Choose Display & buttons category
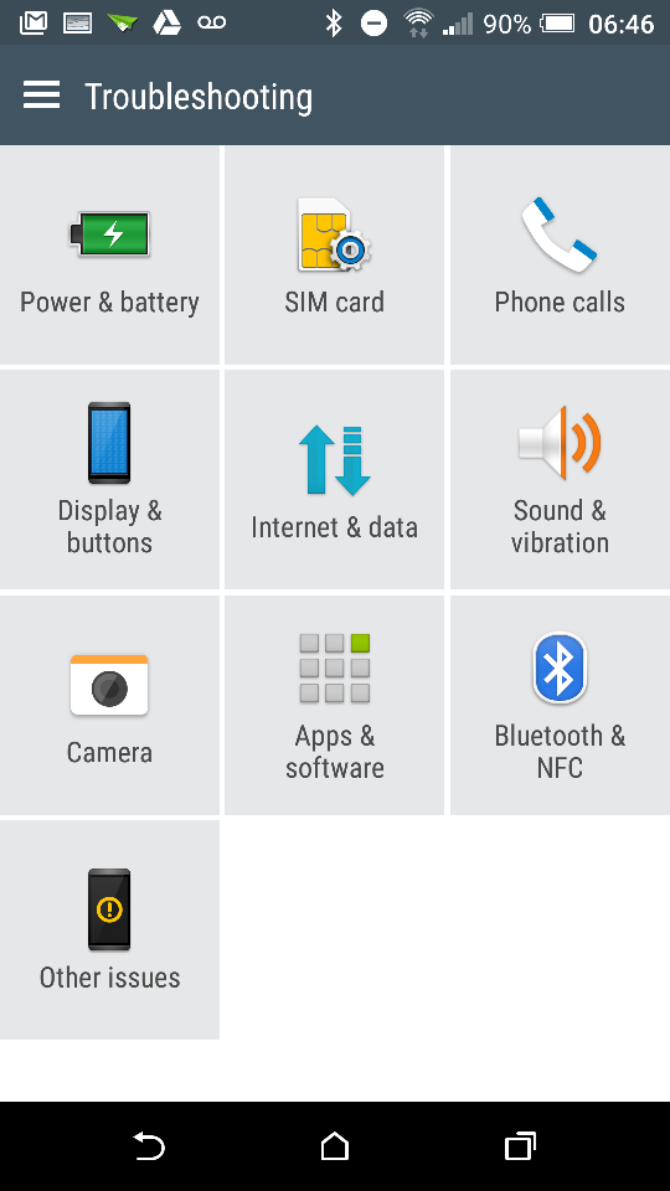 click(109, 479)
